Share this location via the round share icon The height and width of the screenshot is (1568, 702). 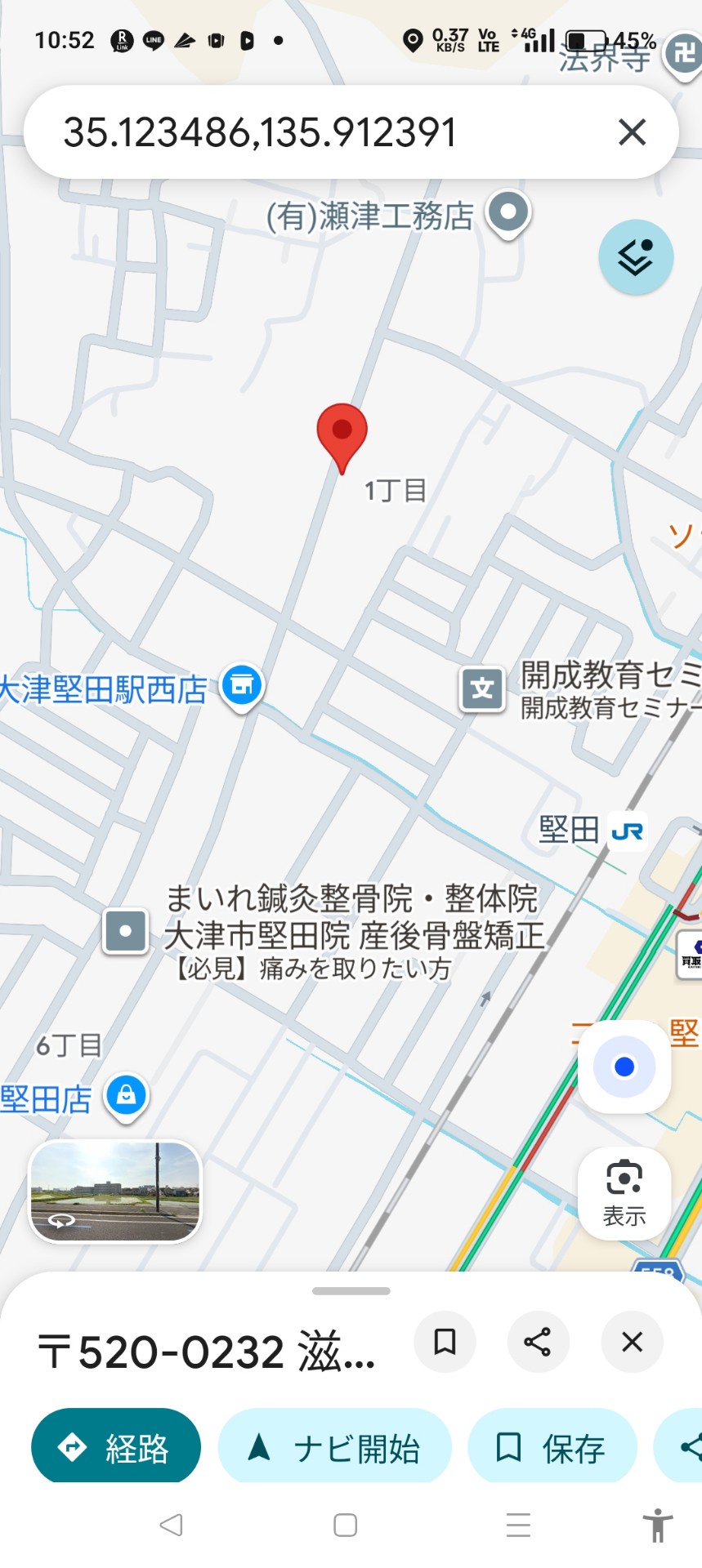(538, 1342)
